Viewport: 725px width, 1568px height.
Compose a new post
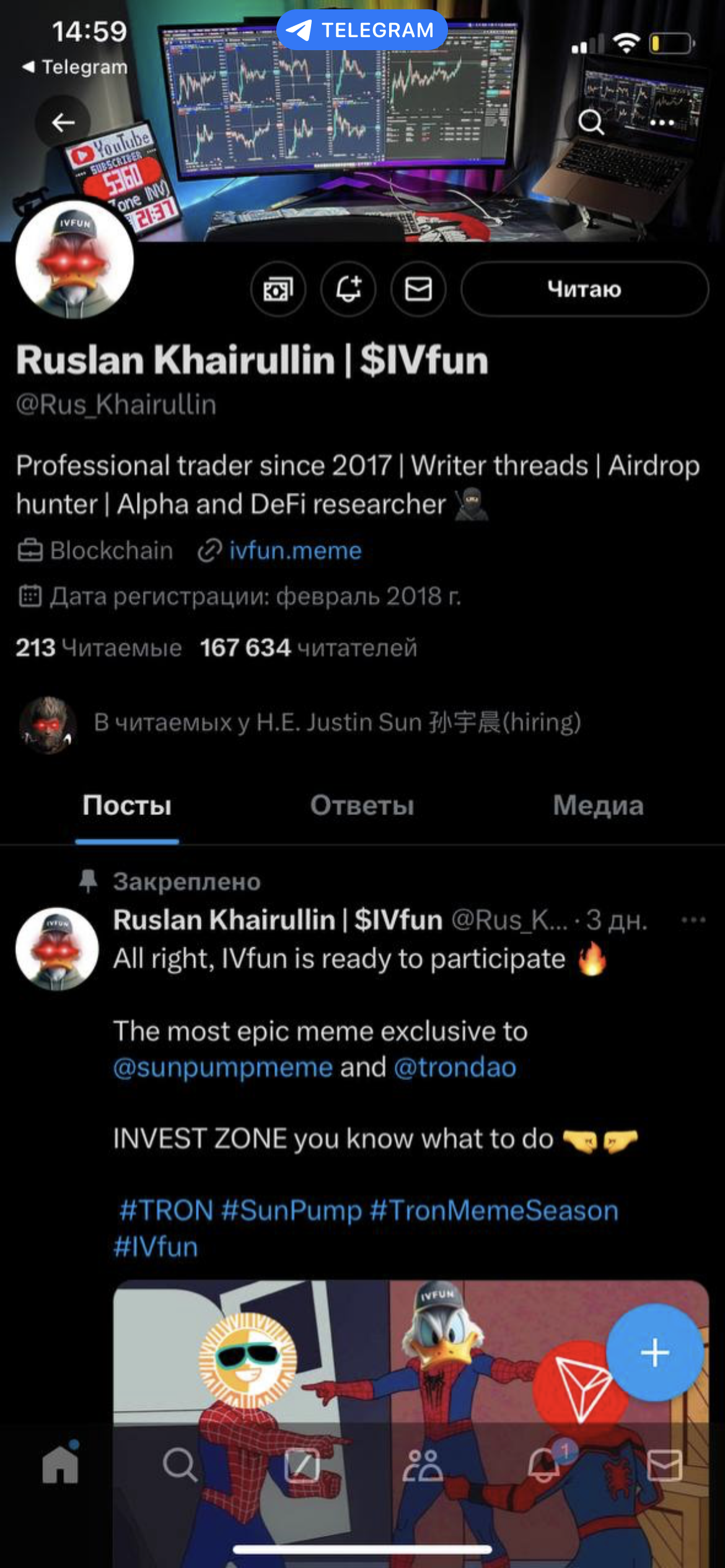[654, 1352]
